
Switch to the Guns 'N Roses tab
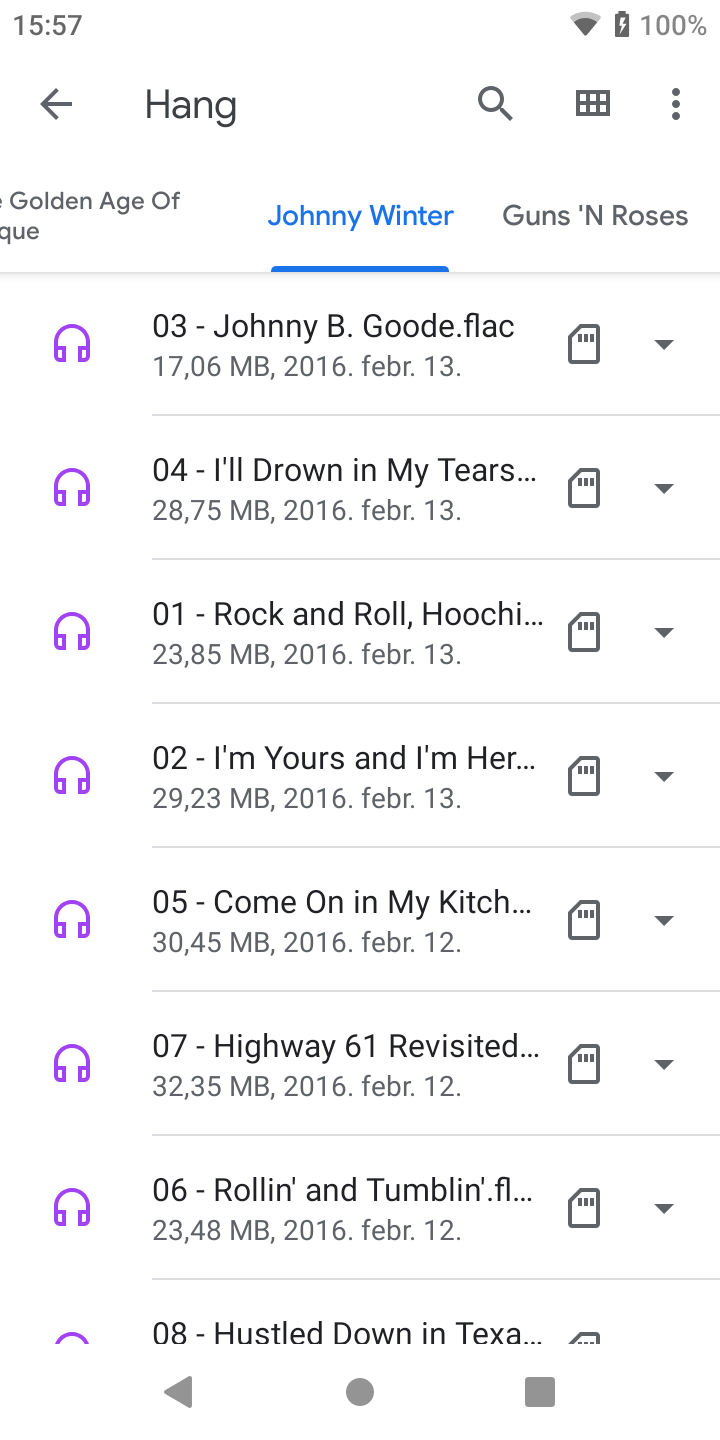595,216
